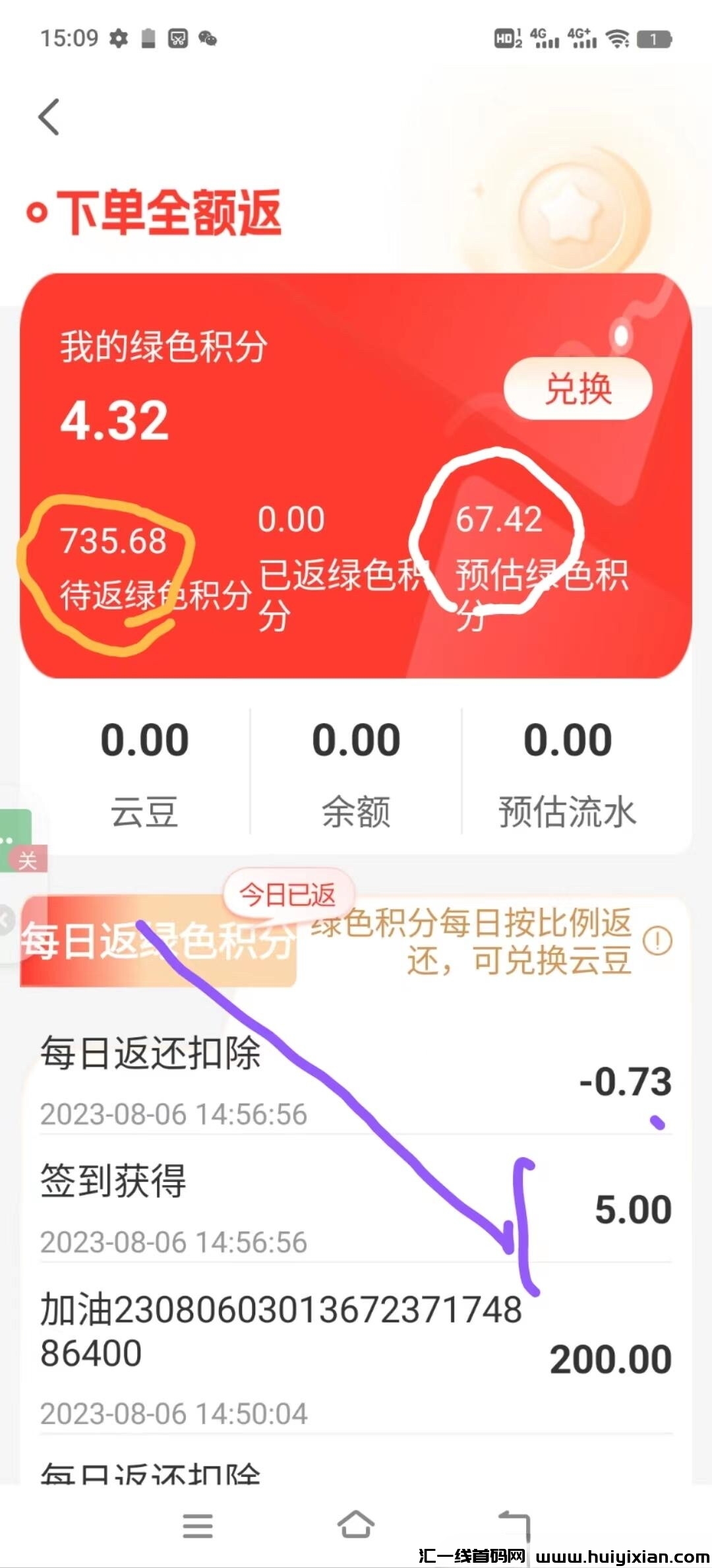Viewport: 712px width, 1568px height.
Task: Tap the Wi-Fi indicator in the status bar
Action: pos(618,38)
